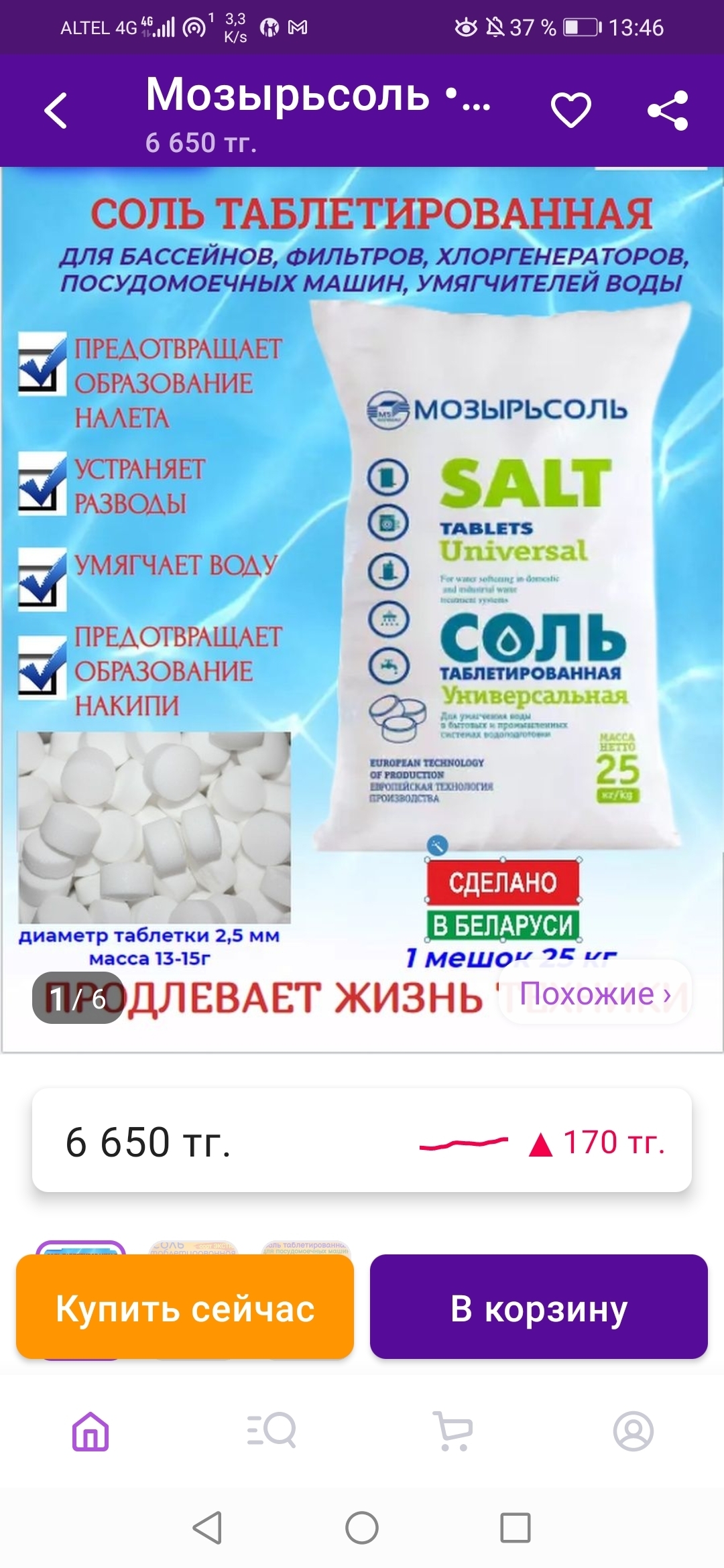
Task: Go to the shopping cart tab
Action: (453, 1431)
